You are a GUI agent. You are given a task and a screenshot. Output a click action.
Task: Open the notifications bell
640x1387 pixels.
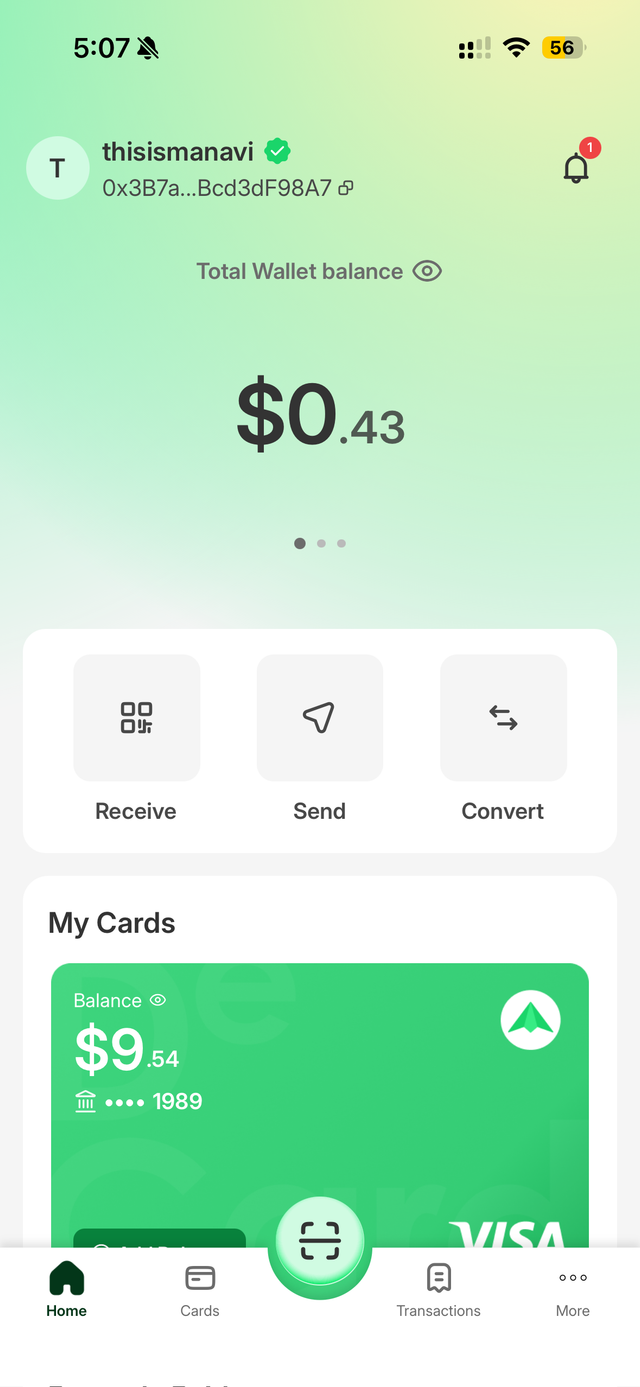click(577, 166)
